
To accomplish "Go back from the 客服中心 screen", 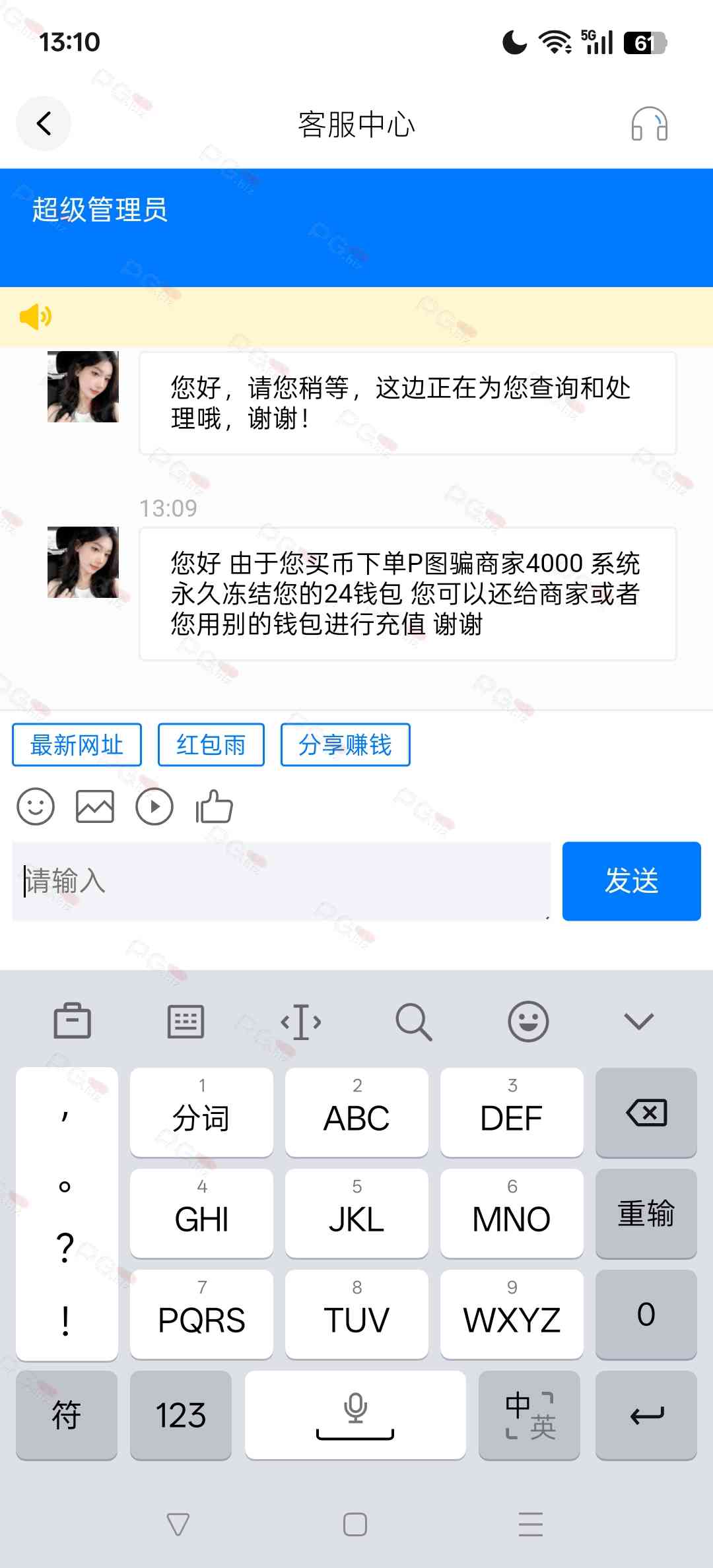I will pos(44,123).
